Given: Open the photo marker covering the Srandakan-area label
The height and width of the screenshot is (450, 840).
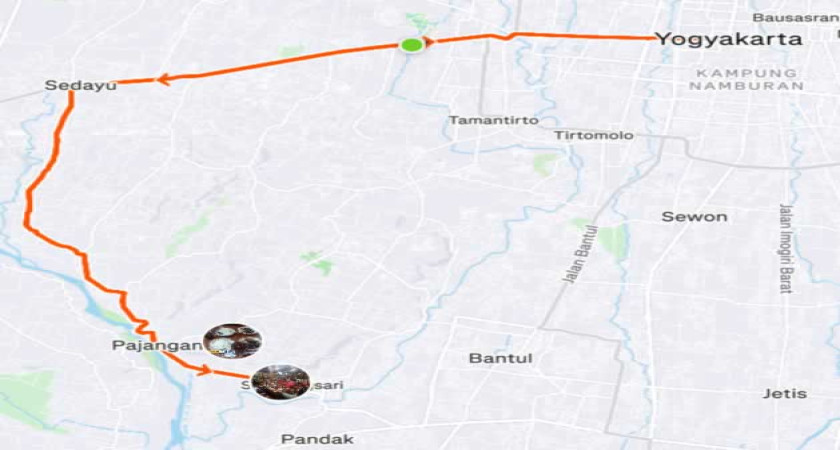Looking at the screenshot, I should click(x=280, y=382).
